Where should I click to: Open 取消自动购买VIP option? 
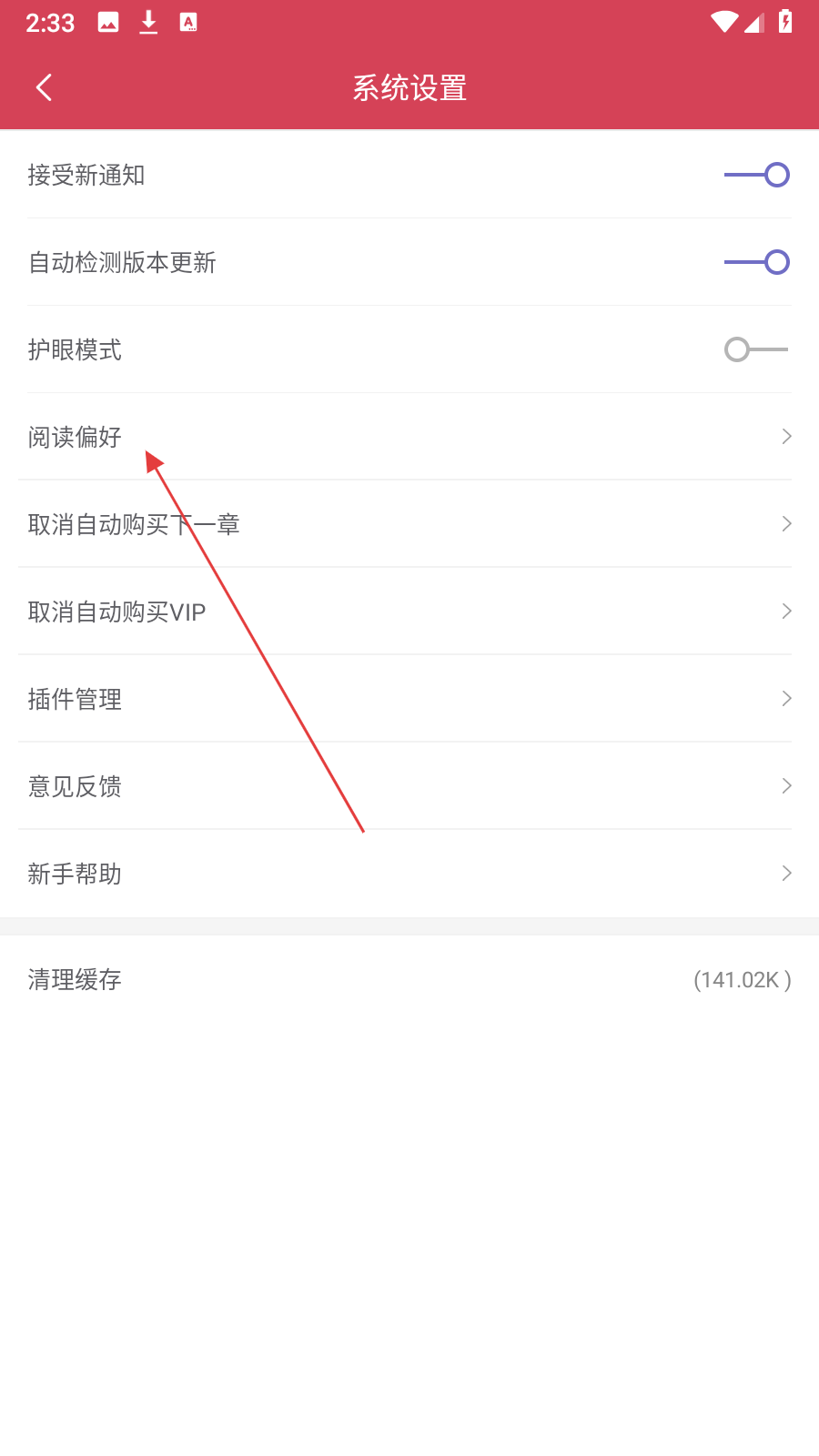[409, 612]
